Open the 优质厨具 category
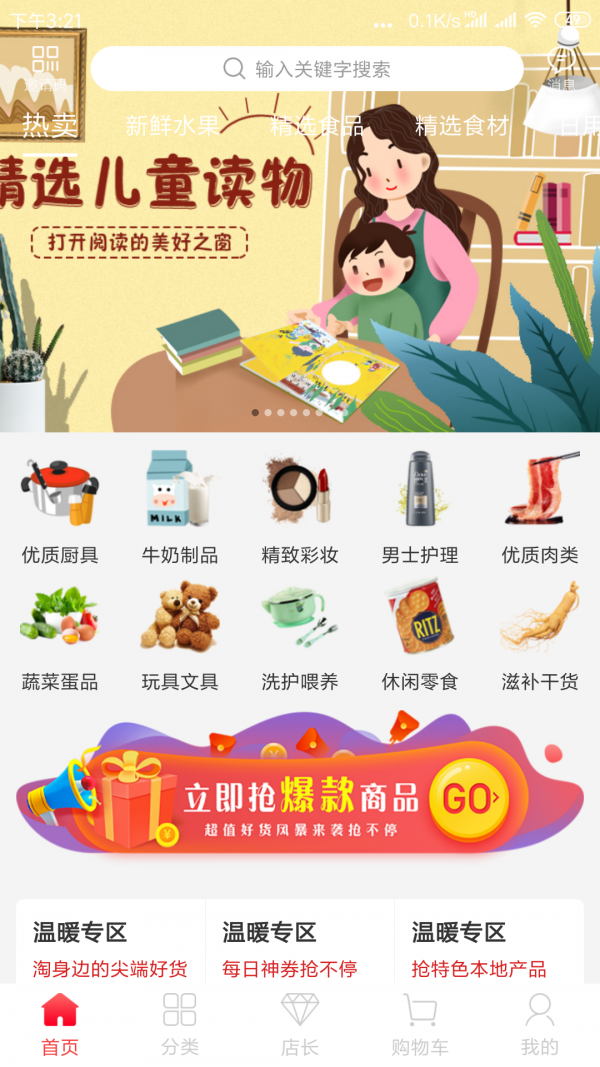Screen dimensions: 600x1067 (60, 508)
